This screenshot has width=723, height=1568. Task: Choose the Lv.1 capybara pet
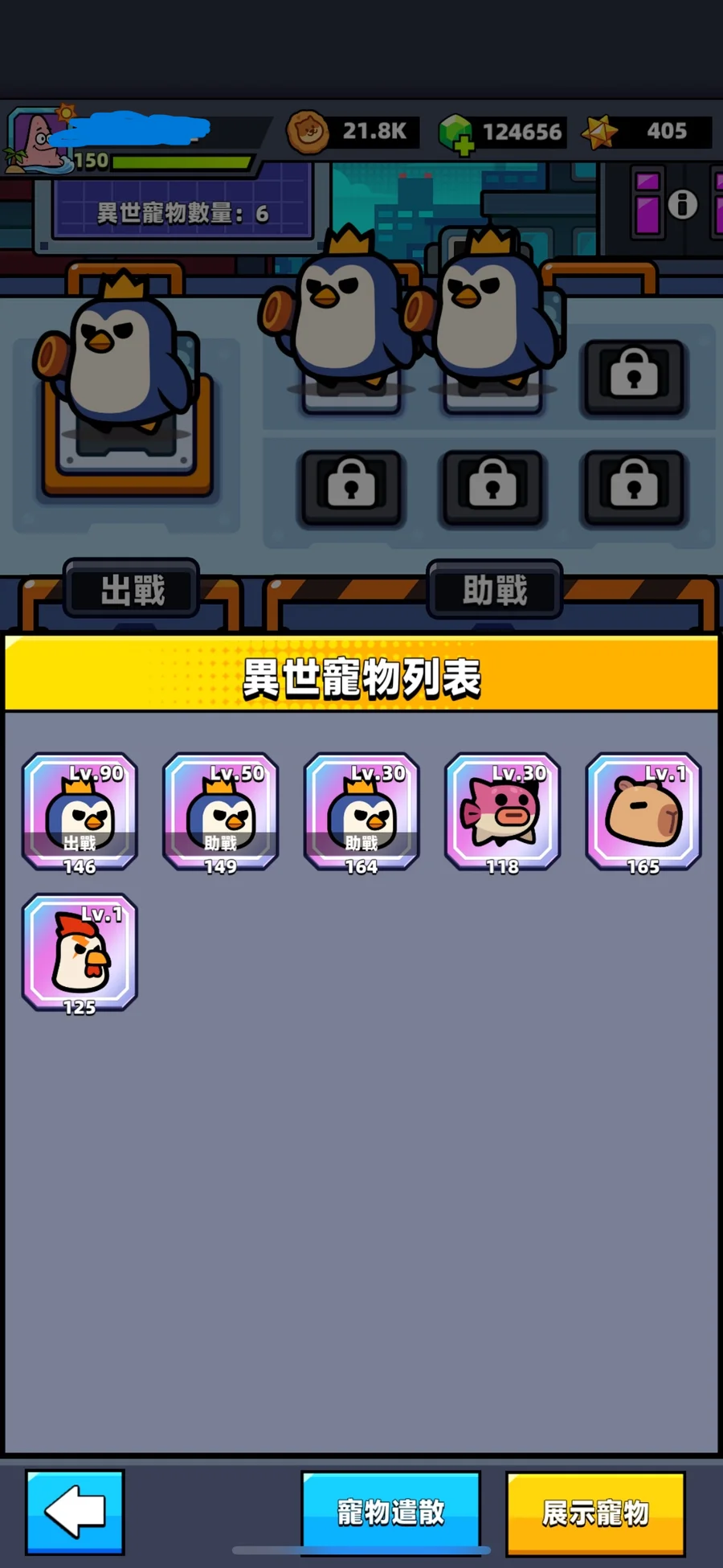(643, 812)
